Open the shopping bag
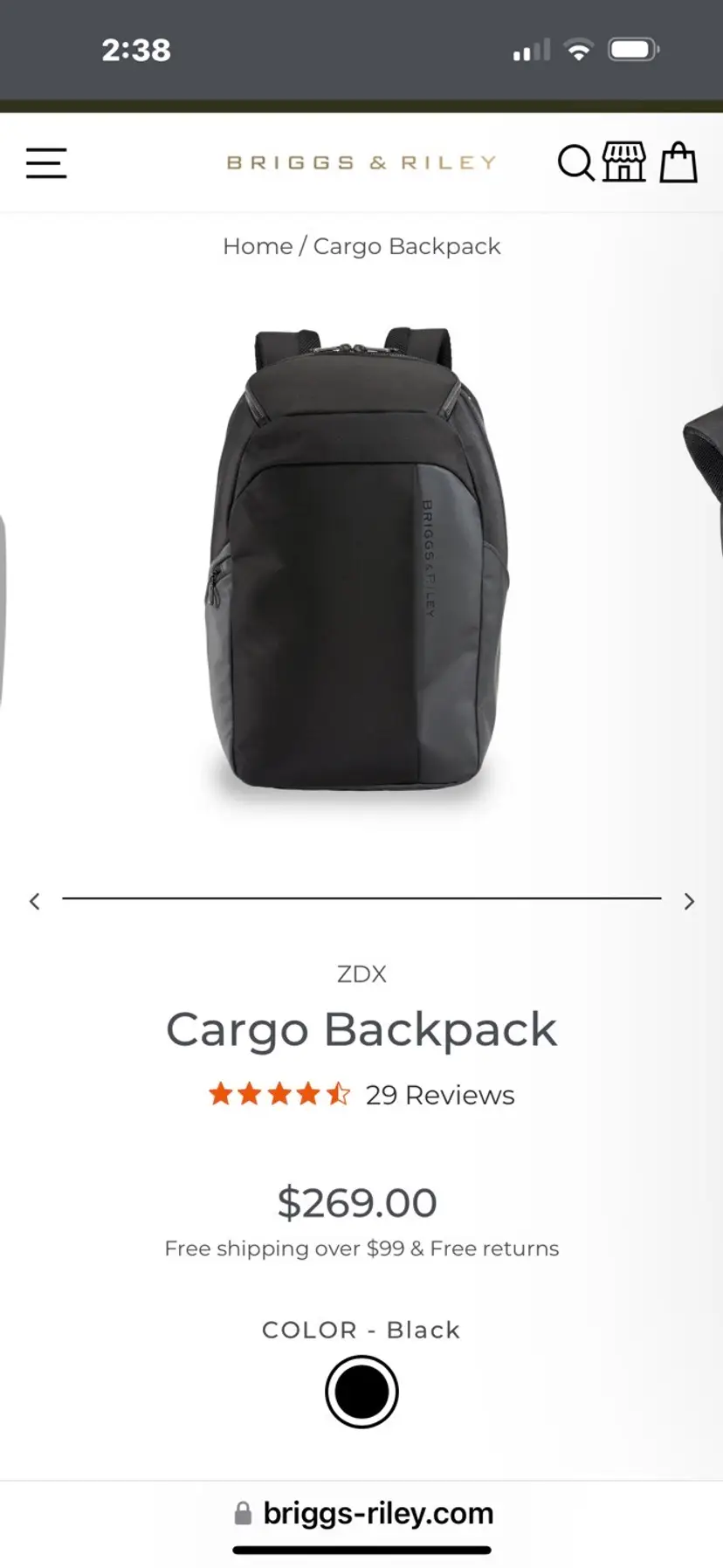 pyautogui.click(x=678, y=162)
